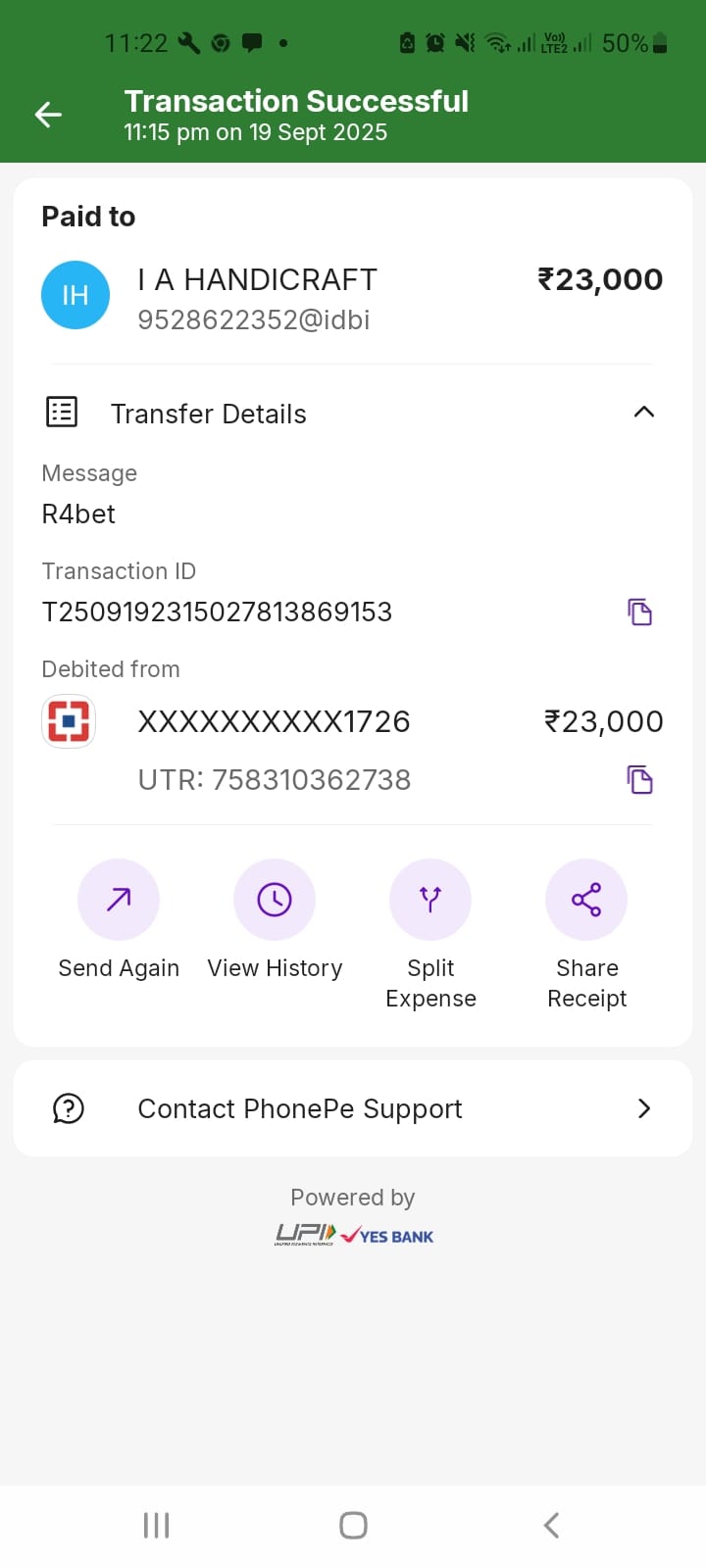Open the recent apps view
The width and height of the screenshot is (706, 1568).
(x=157, y=1525)
